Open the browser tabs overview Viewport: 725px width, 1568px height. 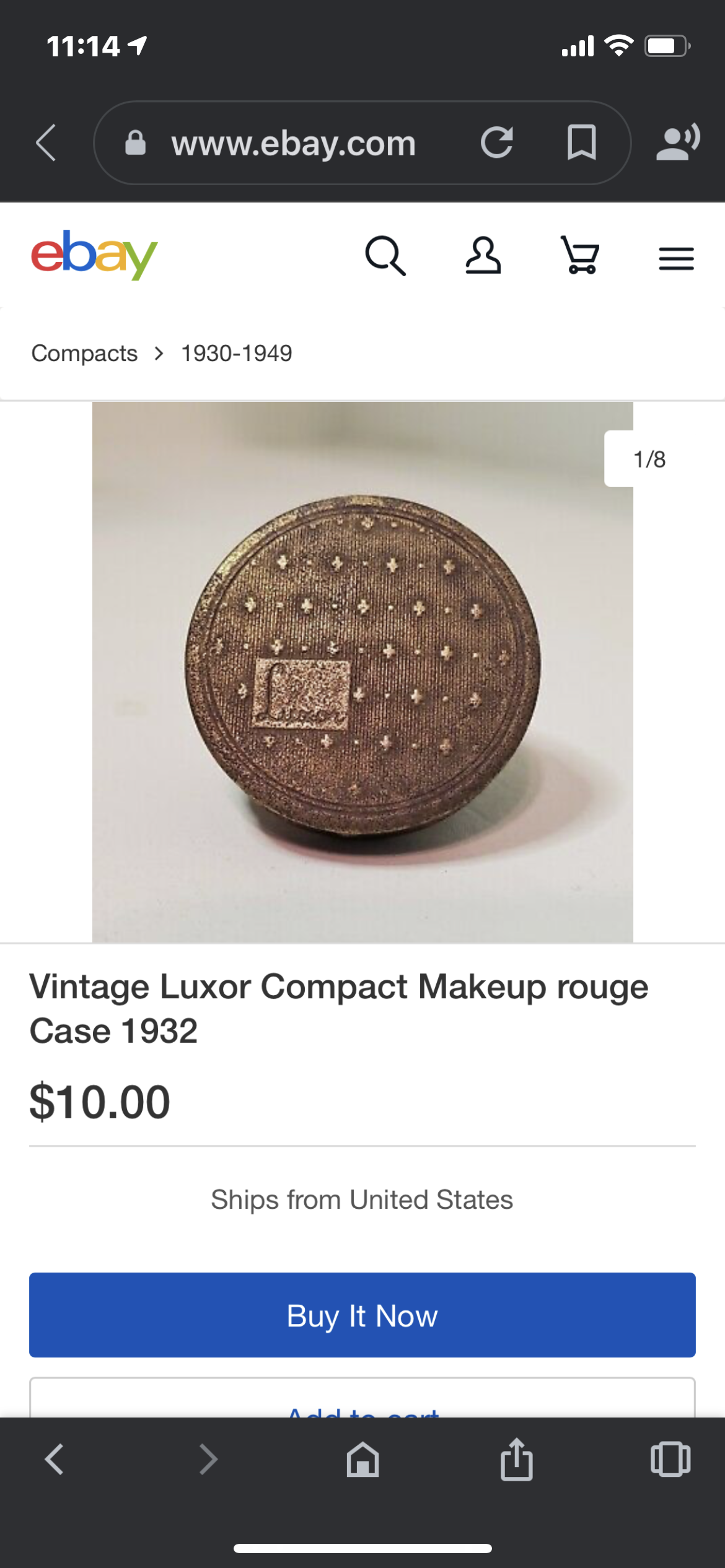tap(670, 1459)
